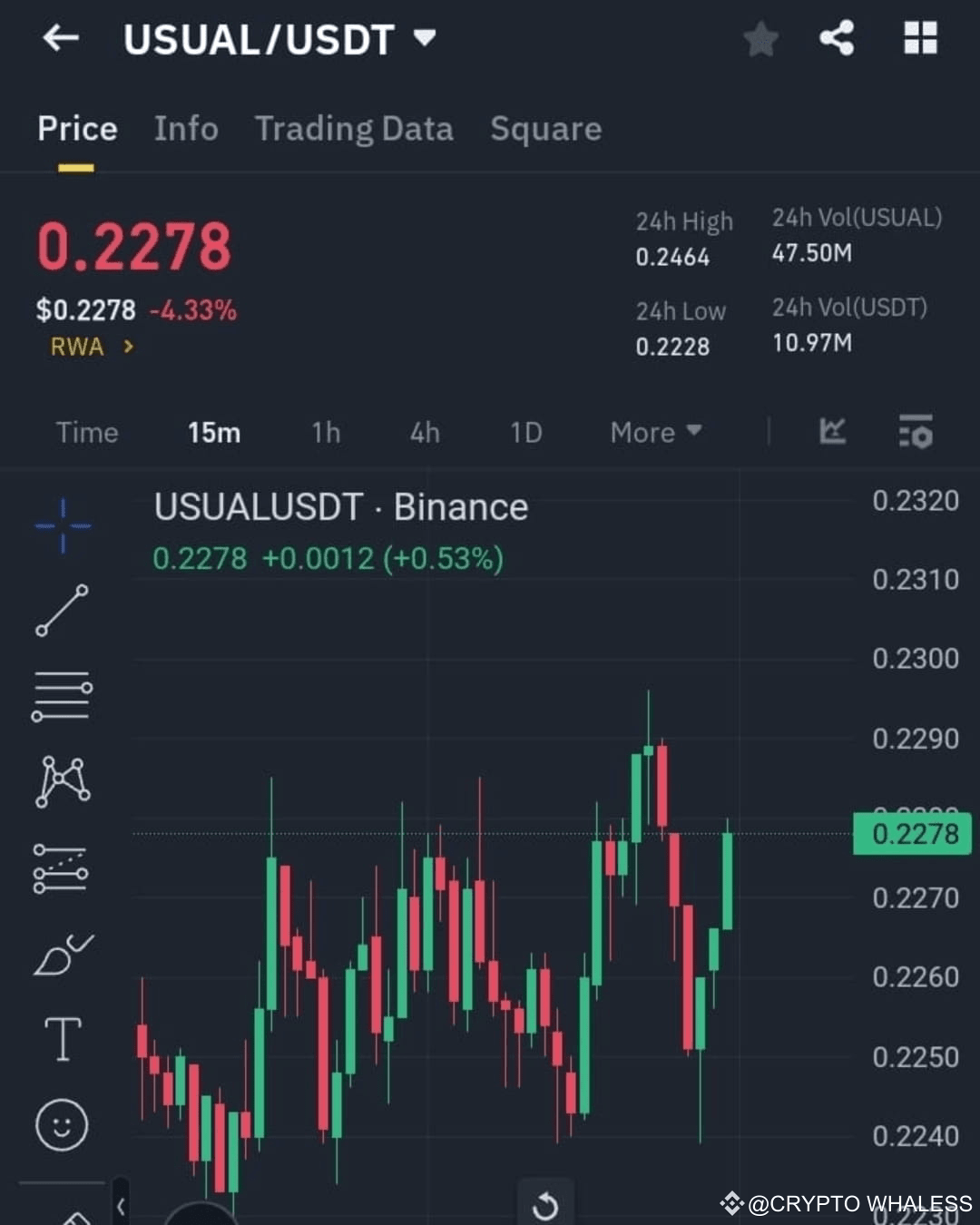Open the RWA category link
The image size is (980, 1225).
(x=87, y=346)
